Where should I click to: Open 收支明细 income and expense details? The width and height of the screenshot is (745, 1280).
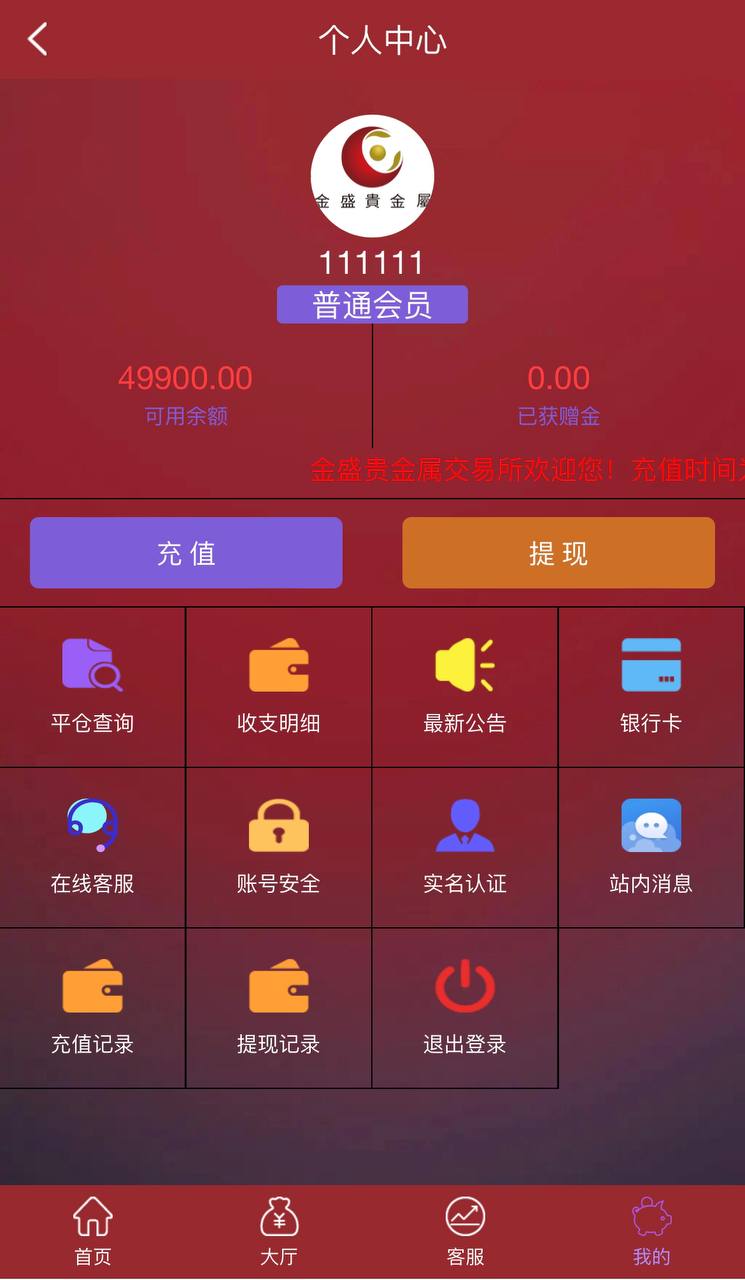[x=278, y=687]
